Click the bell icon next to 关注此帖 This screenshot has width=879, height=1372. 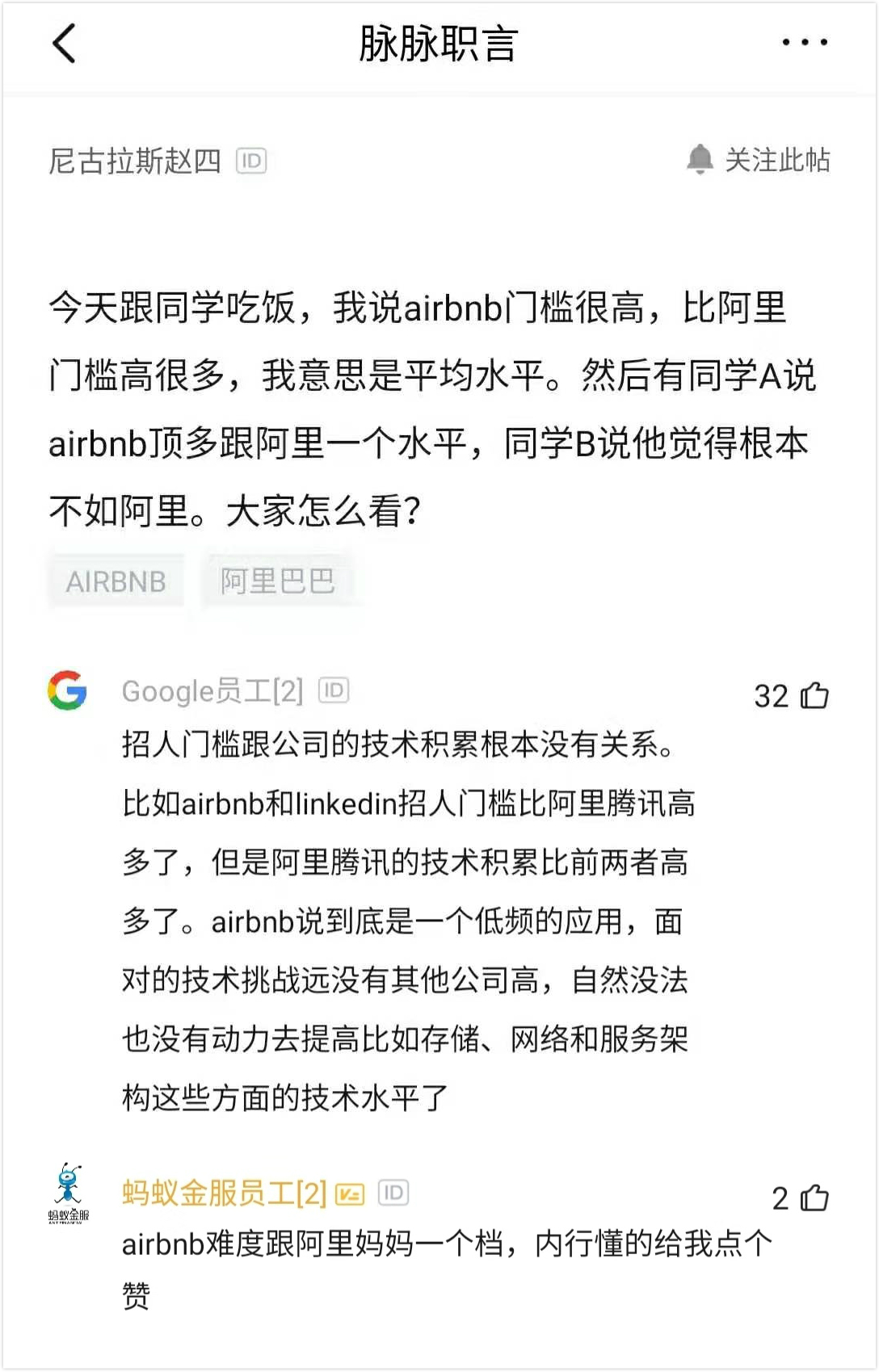701,162
